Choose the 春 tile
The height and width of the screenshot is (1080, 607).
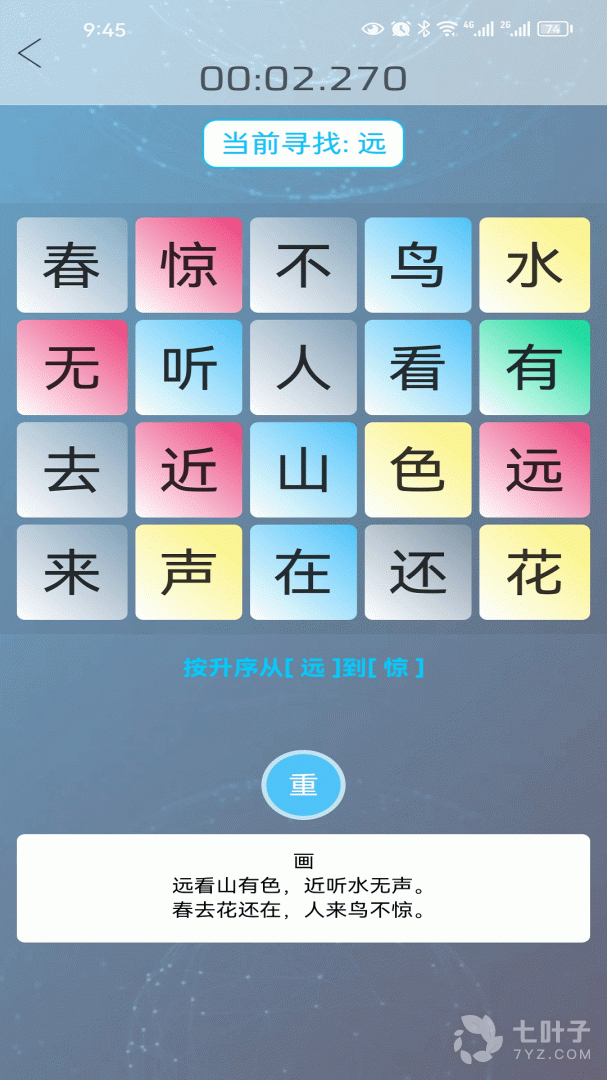(72, 265)
